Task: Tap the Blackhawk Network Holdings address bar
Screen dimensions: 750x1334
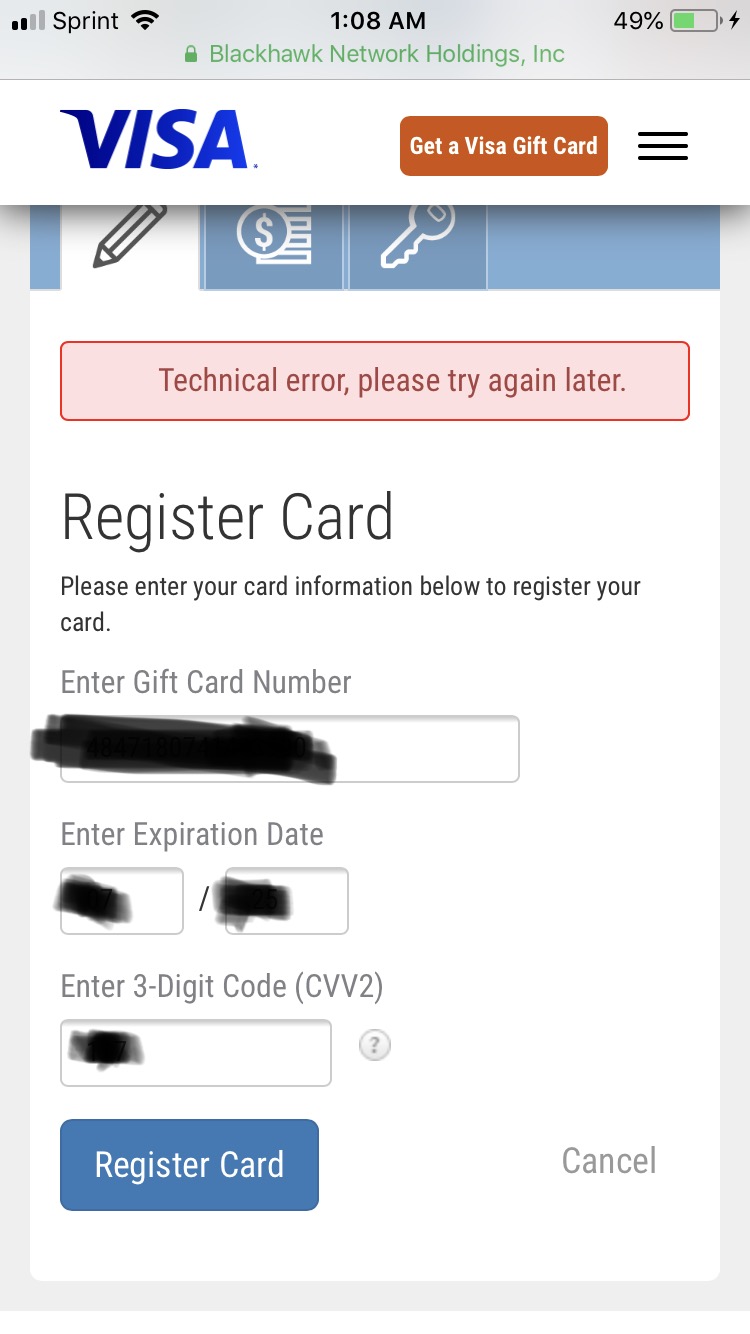Action: pos(375,54)
